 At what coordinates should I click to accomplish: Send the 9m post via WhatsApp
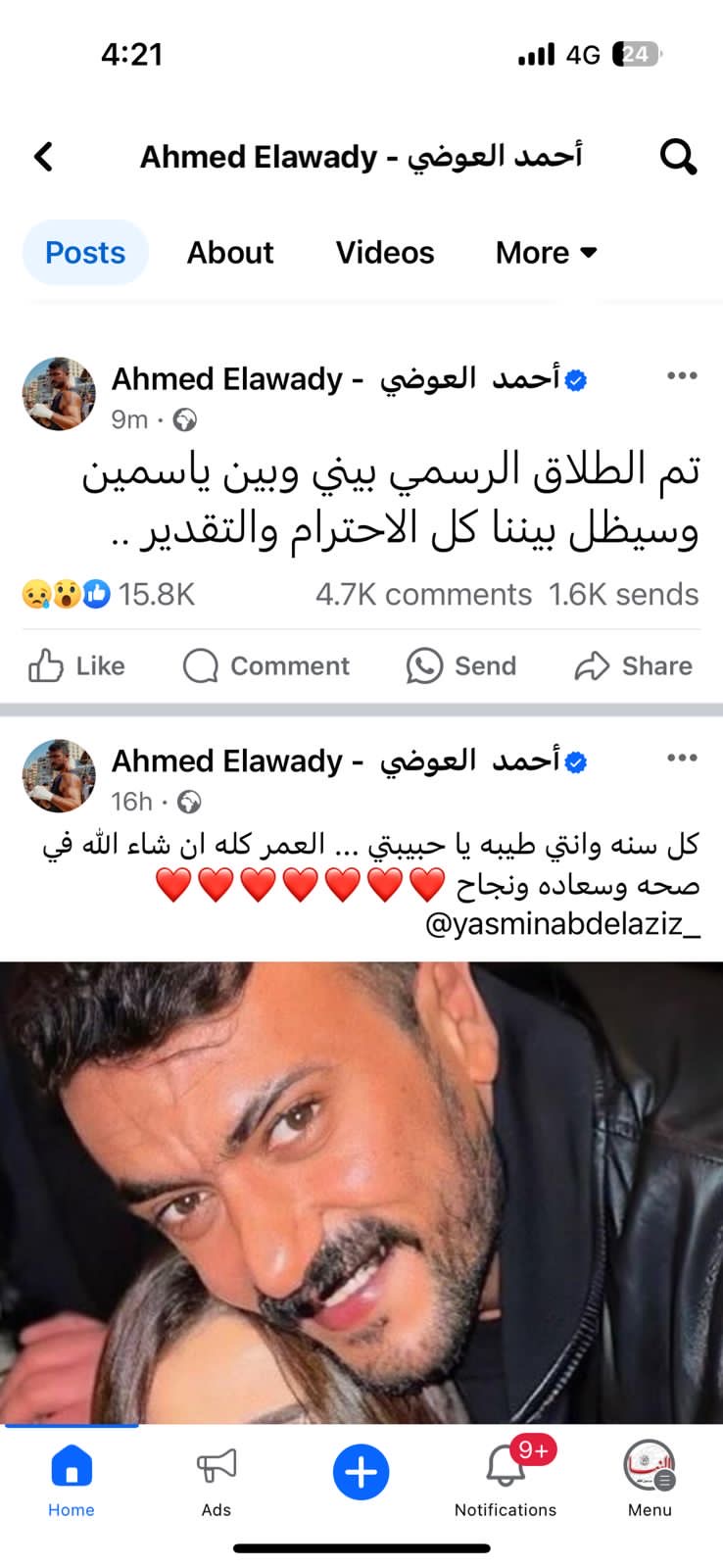pyautogui.click(x=461, y=666)
